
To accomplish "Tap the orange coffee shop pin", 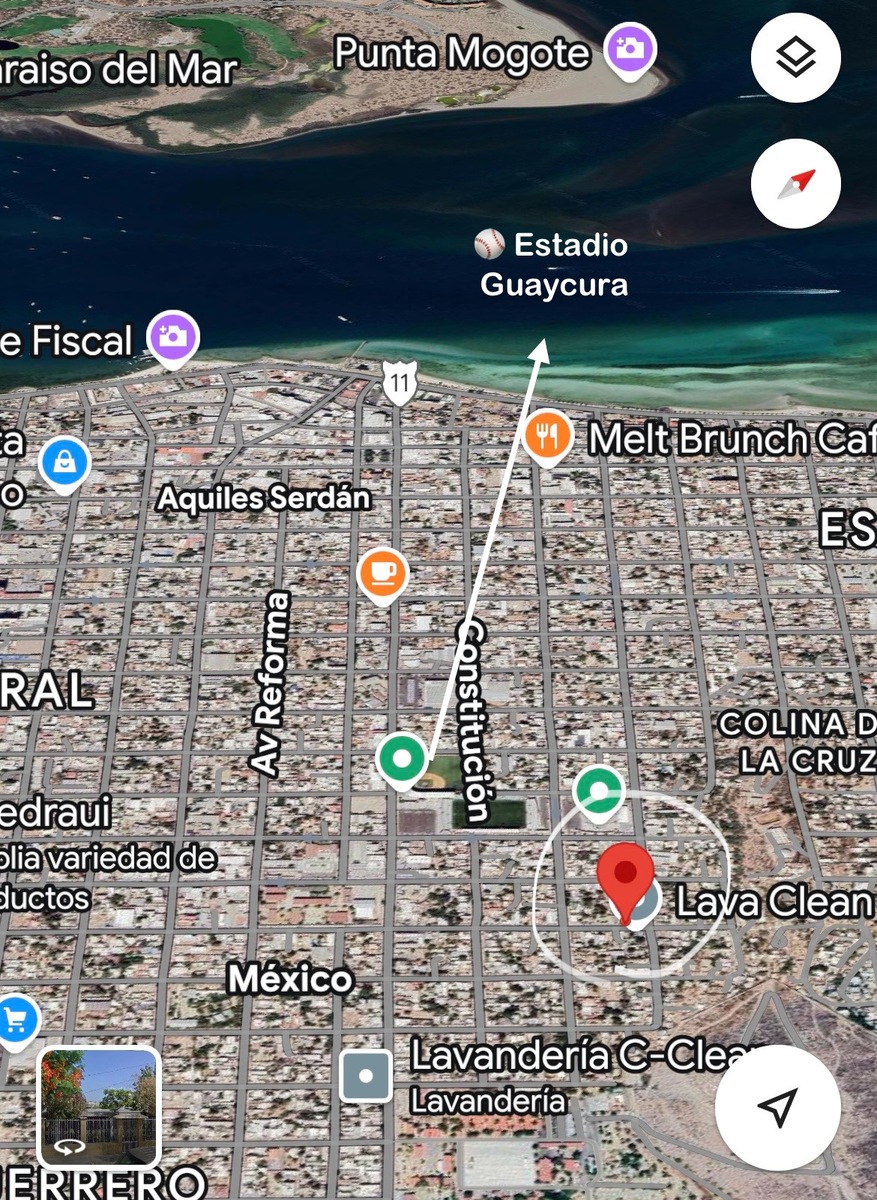I will pos(383,573).
